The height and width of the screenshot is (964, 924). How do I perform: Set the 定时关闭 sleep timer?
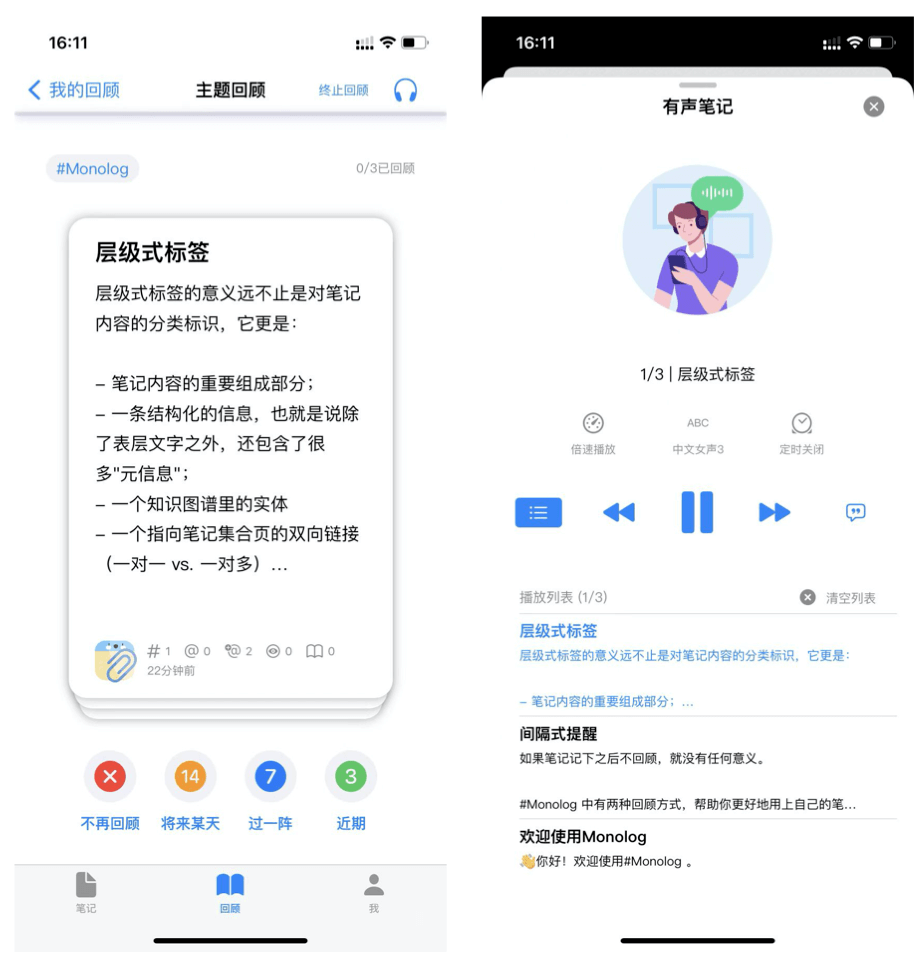[801, 432]
